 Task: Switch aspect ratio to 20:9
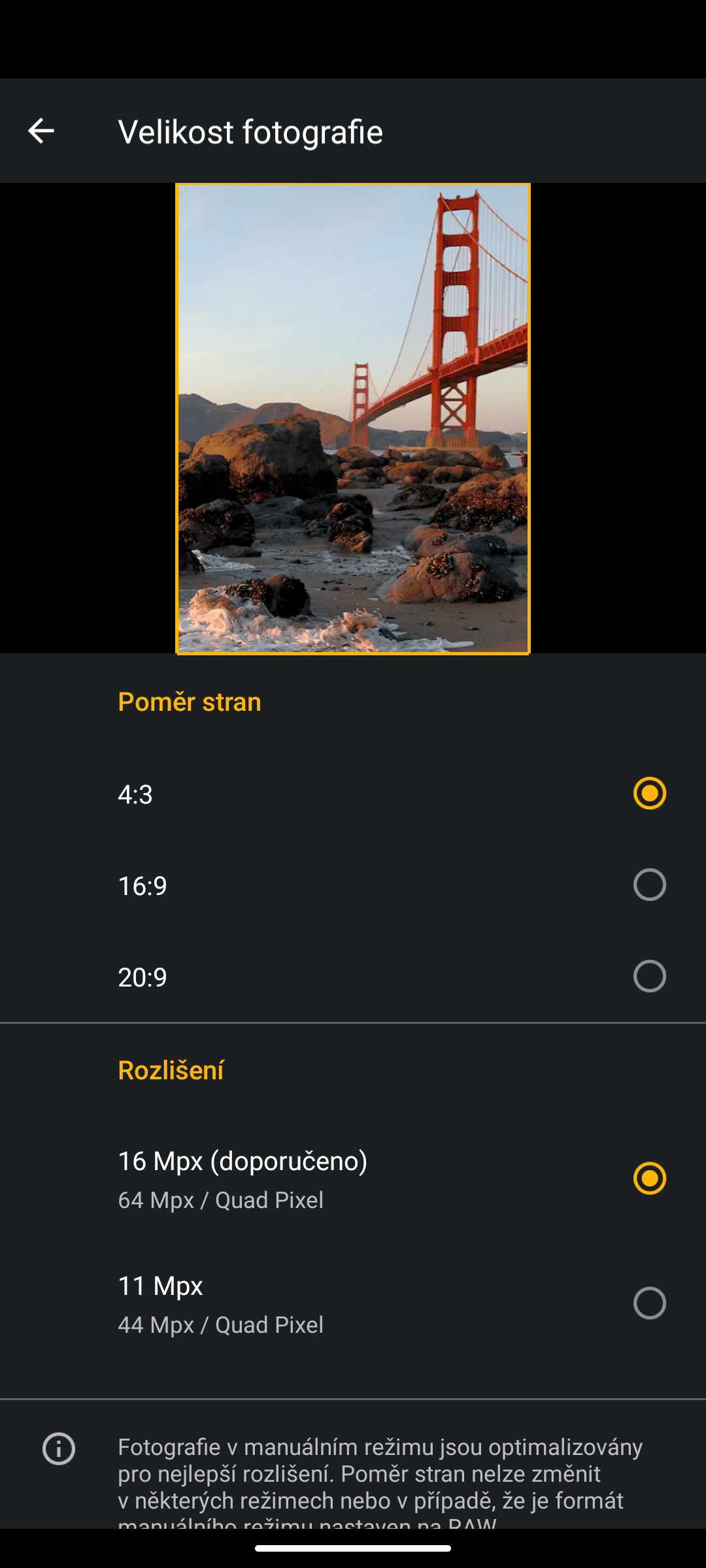649,976
